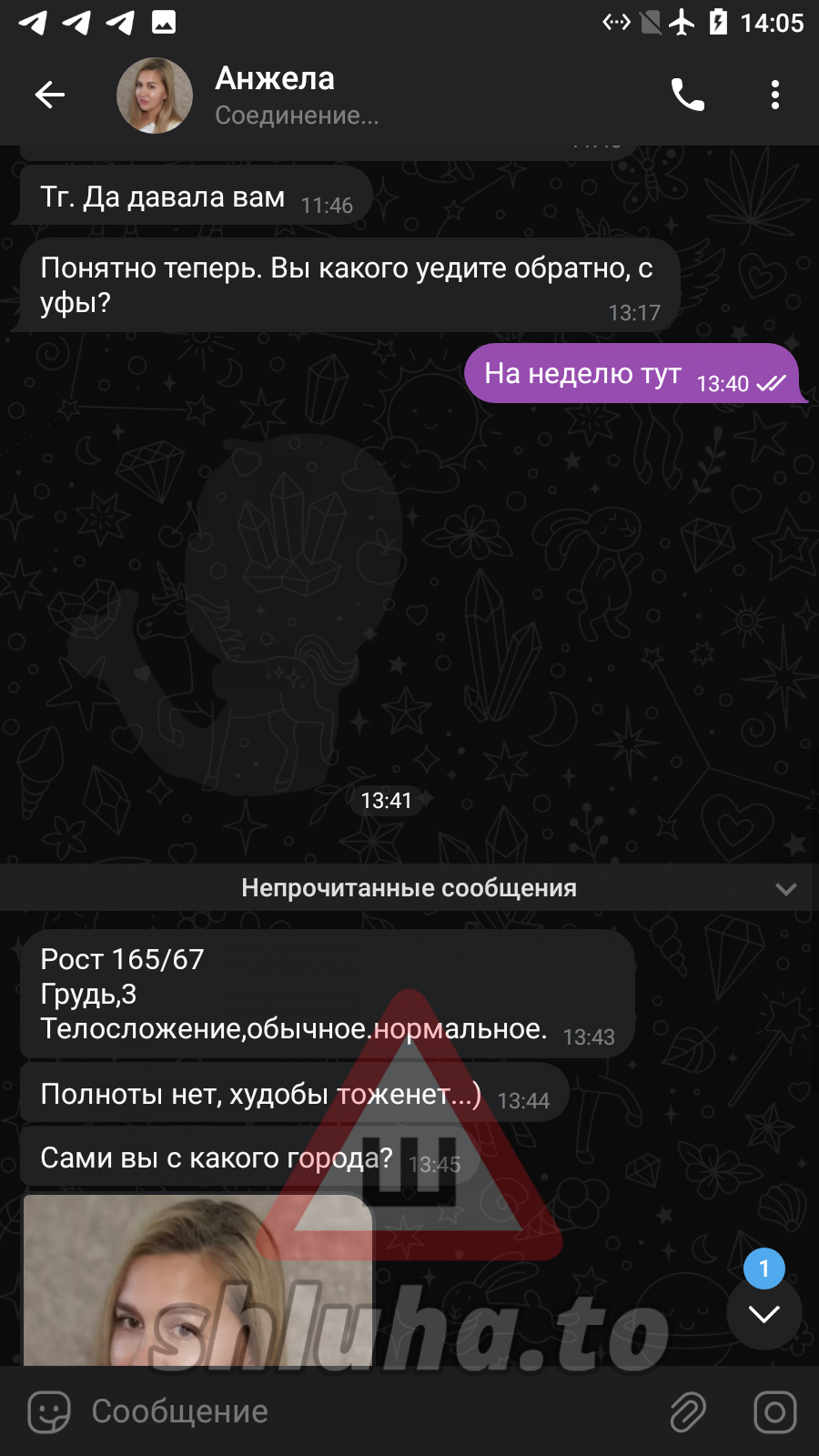Open the photo received in chat

(x=197, y=1283)
